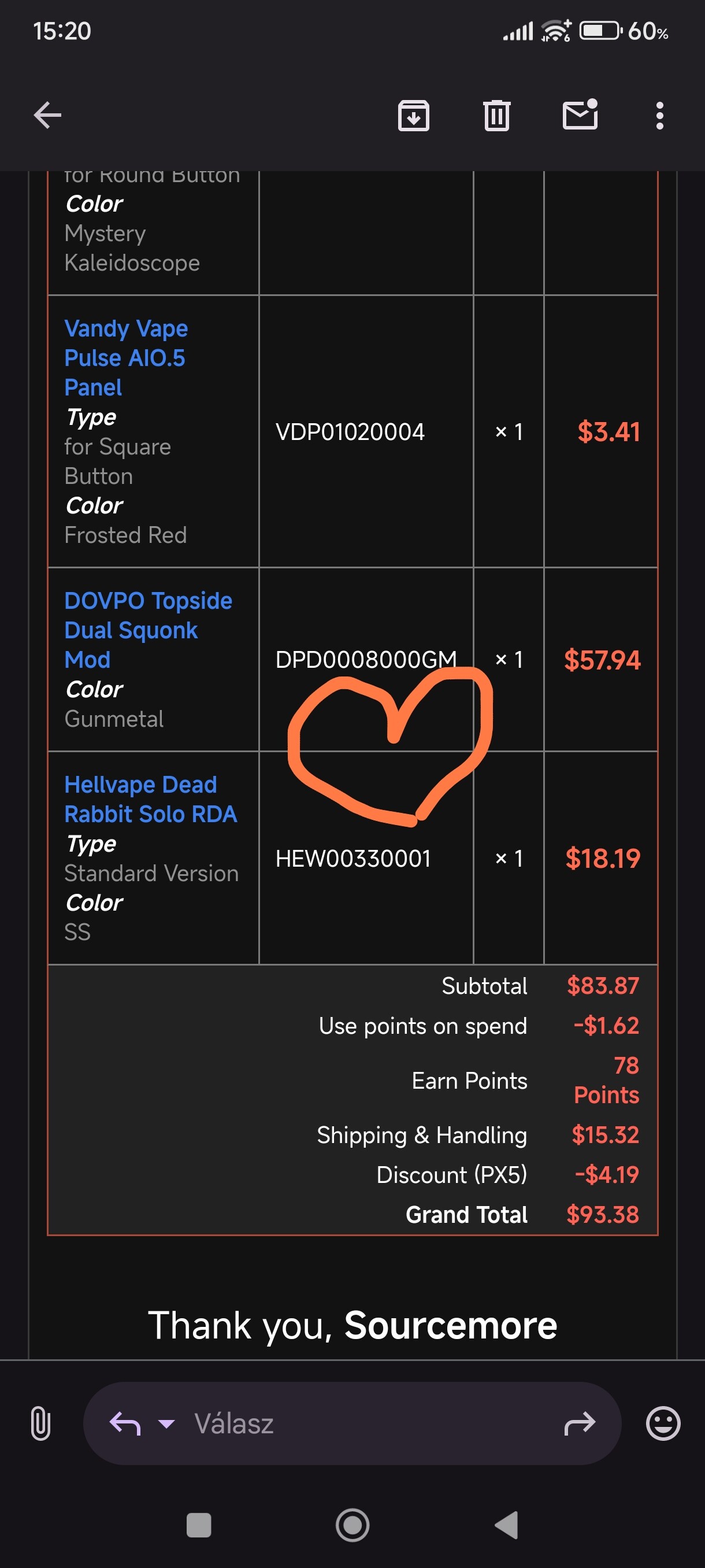The image size is (705, 1568).
Task: Mark this email as unread
Action: pos(580,114)
